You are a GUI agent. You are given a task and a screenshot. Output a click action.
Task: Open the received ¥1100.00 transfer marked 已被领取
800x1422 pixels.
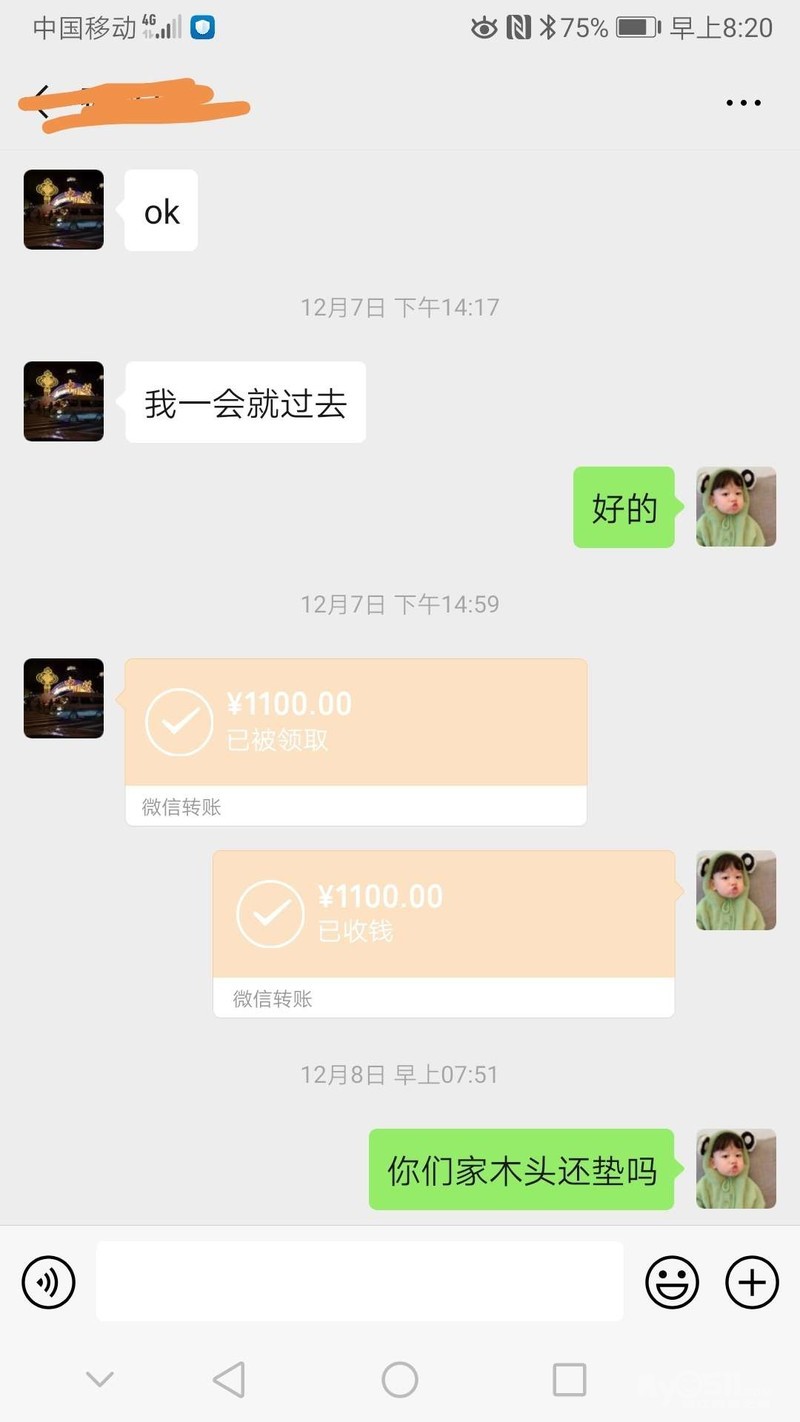[355, 723]
